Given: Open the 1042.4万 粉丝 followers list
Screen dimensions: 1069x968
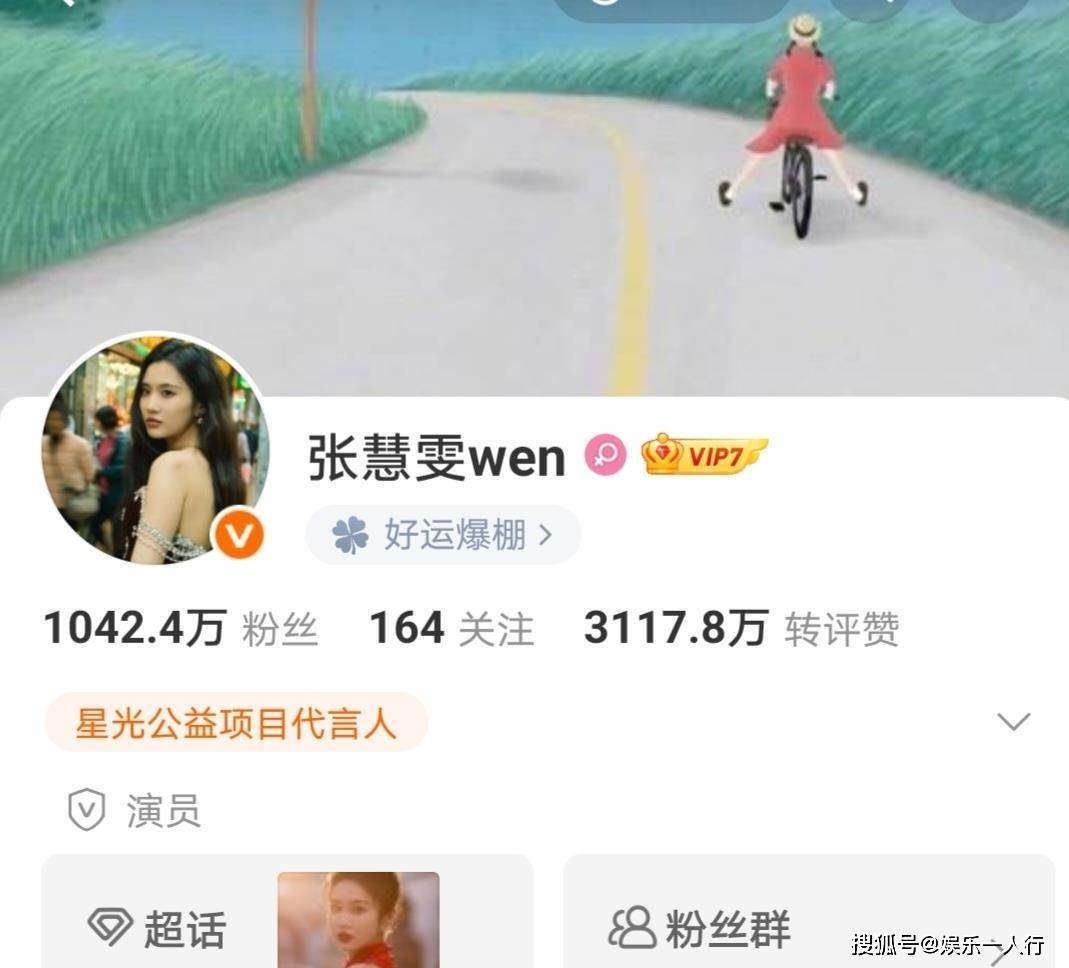Looking at the screenshot, I should 180,629.
